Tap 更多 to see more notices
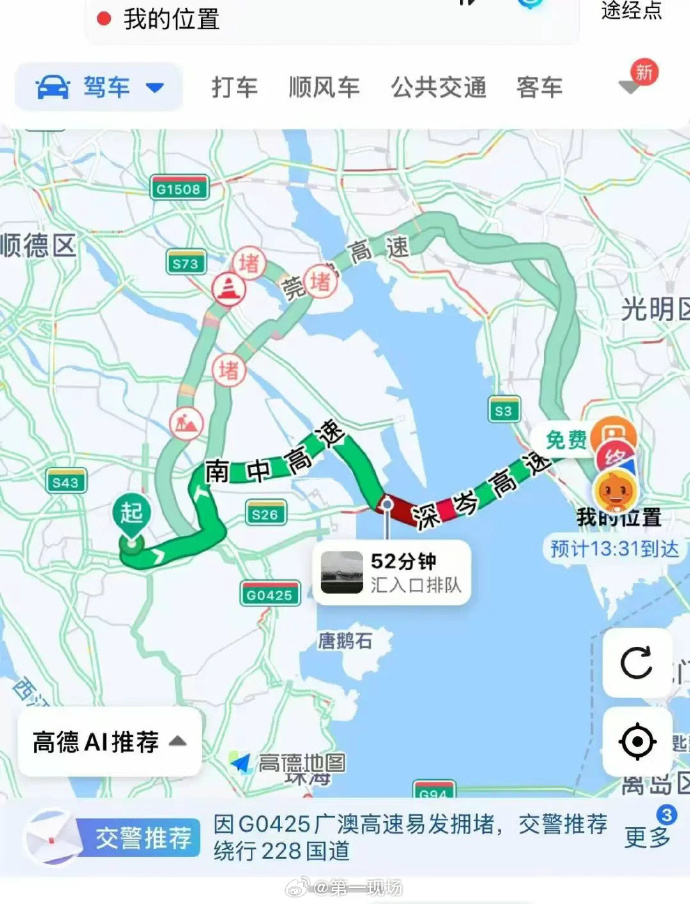This screenshot has height=904, width=690. [x=649, y=836]
